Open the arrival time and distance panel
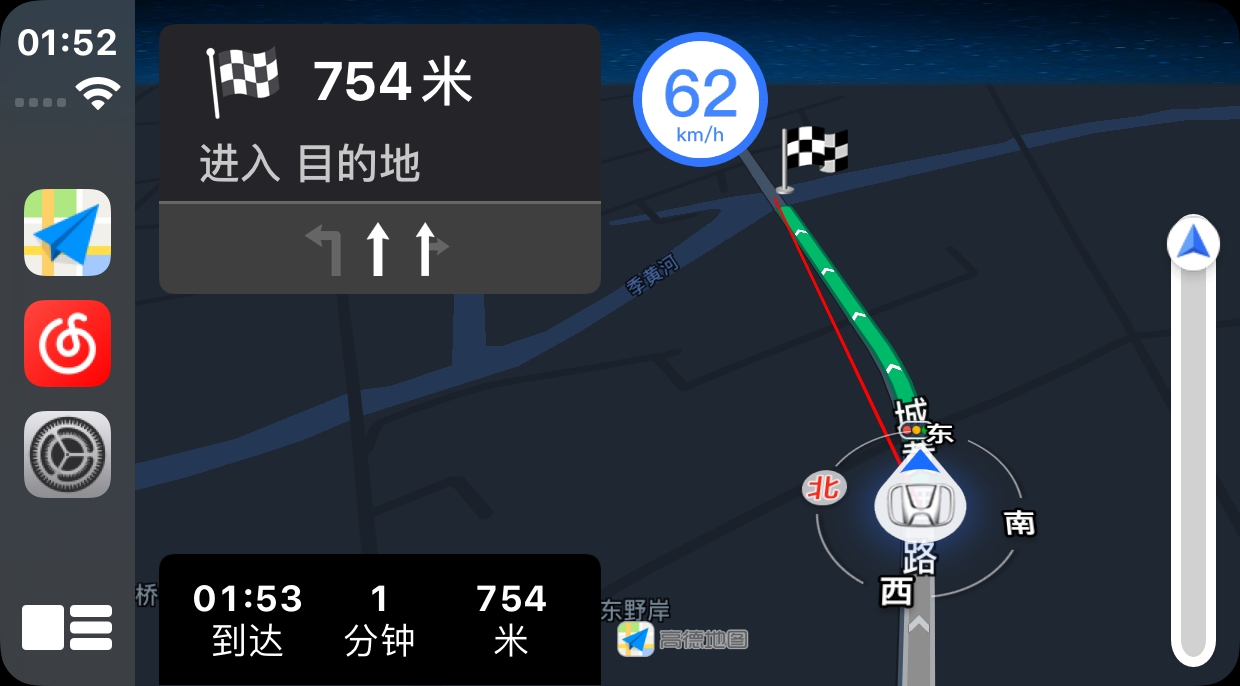This screenshot has width=1240, height=686. [x=380, y=619]
